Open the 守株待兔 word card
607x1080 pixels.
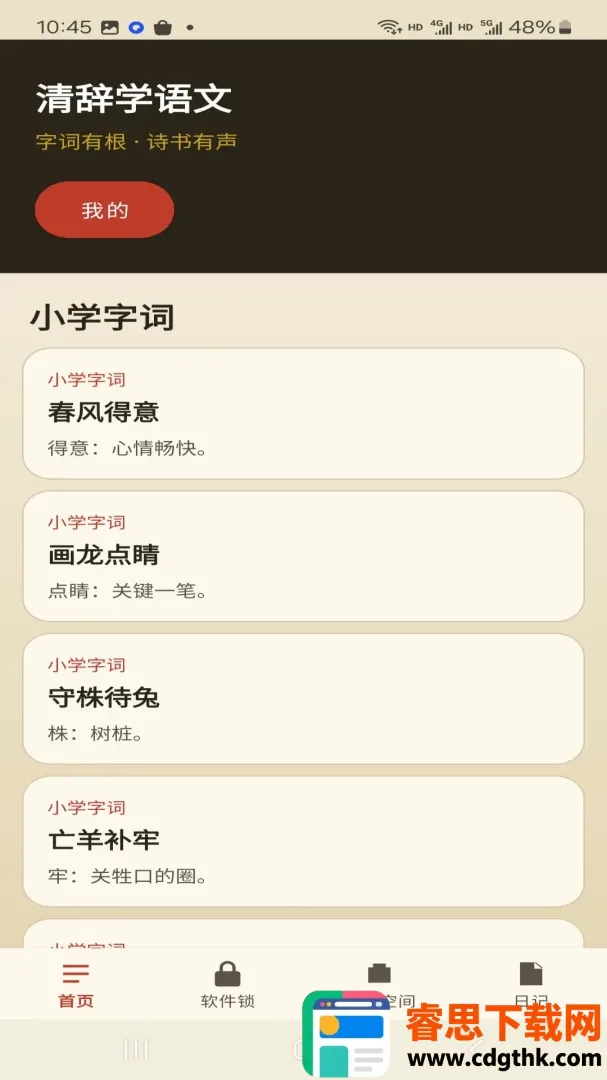(303, 699)
